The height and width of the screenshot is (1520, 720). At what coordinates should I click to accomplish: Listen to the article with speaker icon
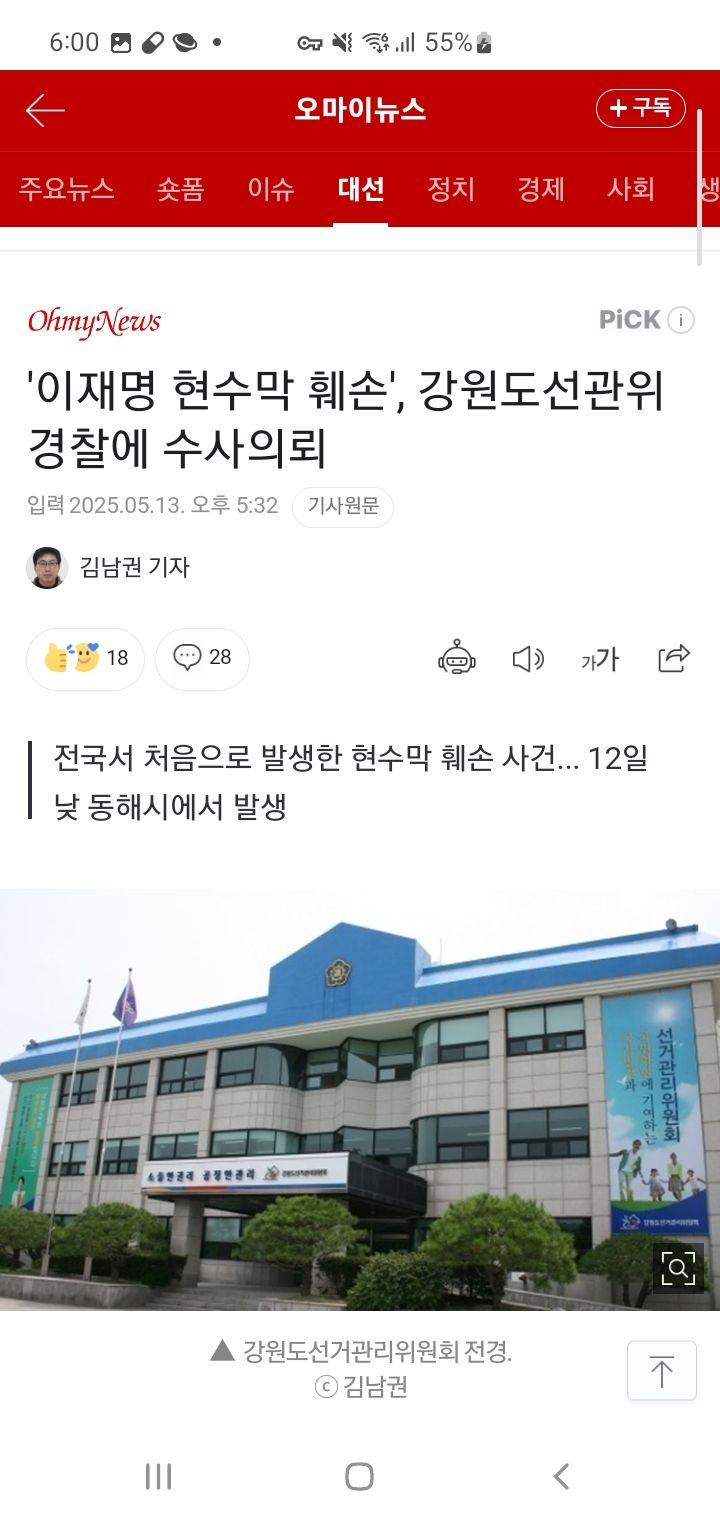click(528, 658)
